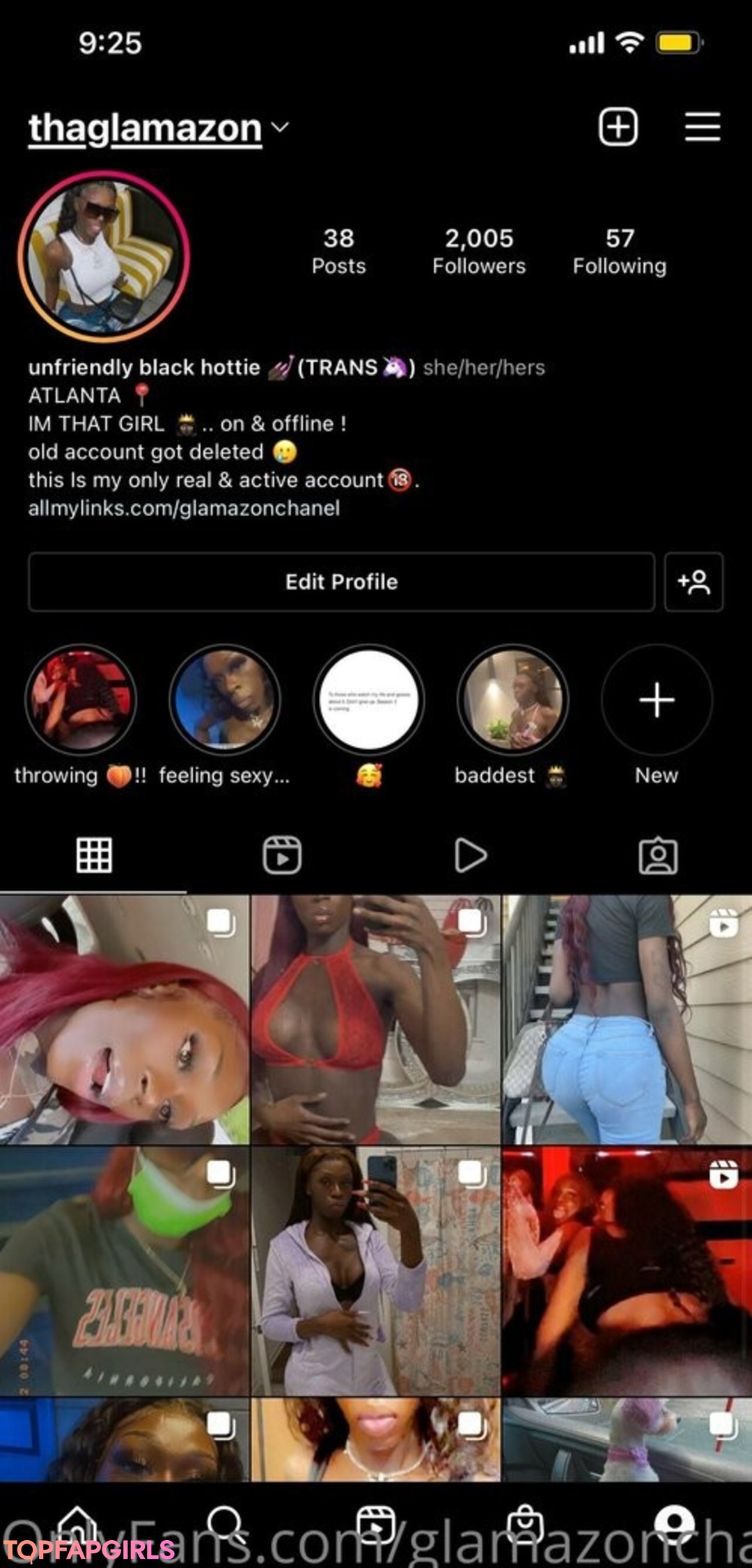Open the Followers list
This screenshot has width=752, height=1568.
tap(479, 251)
